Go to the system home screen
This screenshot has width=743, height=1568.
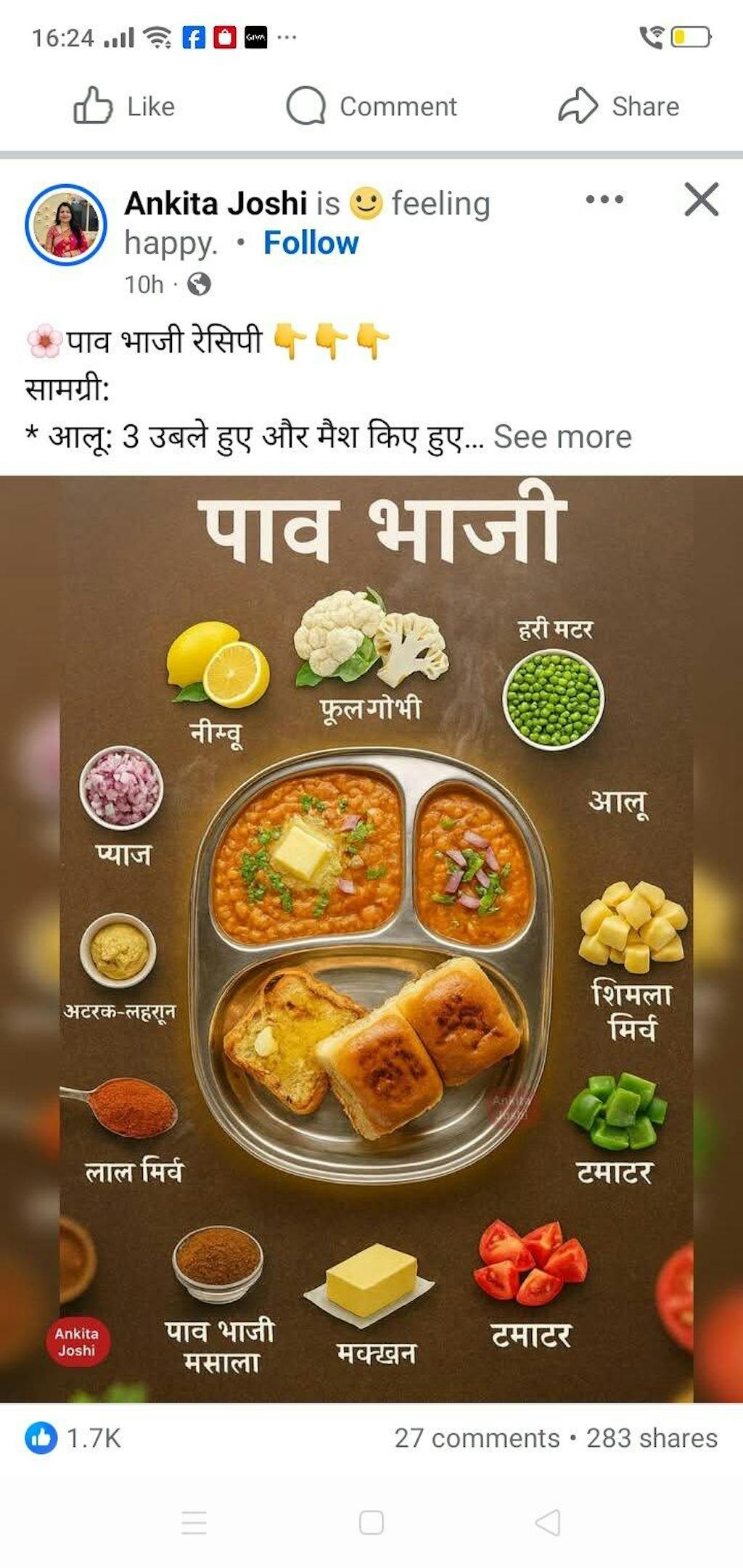371,1522
